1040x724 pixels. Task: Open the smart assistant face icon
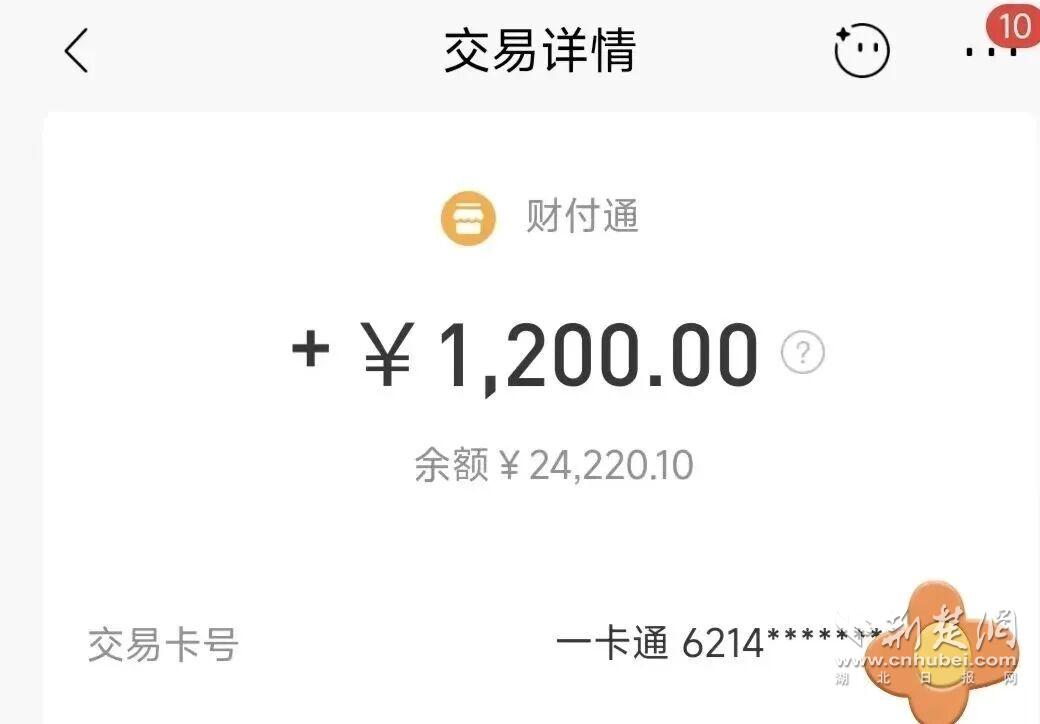861,50
